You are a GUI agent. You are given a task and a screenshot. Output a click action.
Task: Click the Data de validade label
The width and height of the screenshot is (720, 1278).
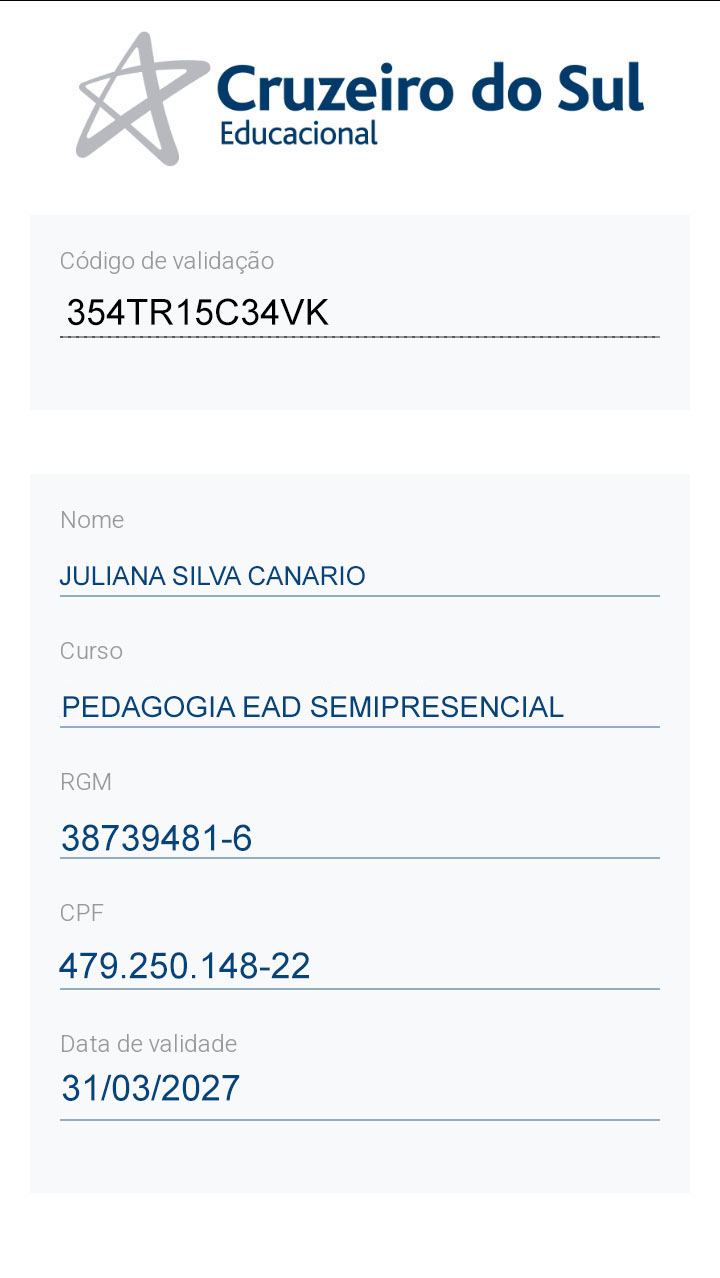click(148, 1043)
